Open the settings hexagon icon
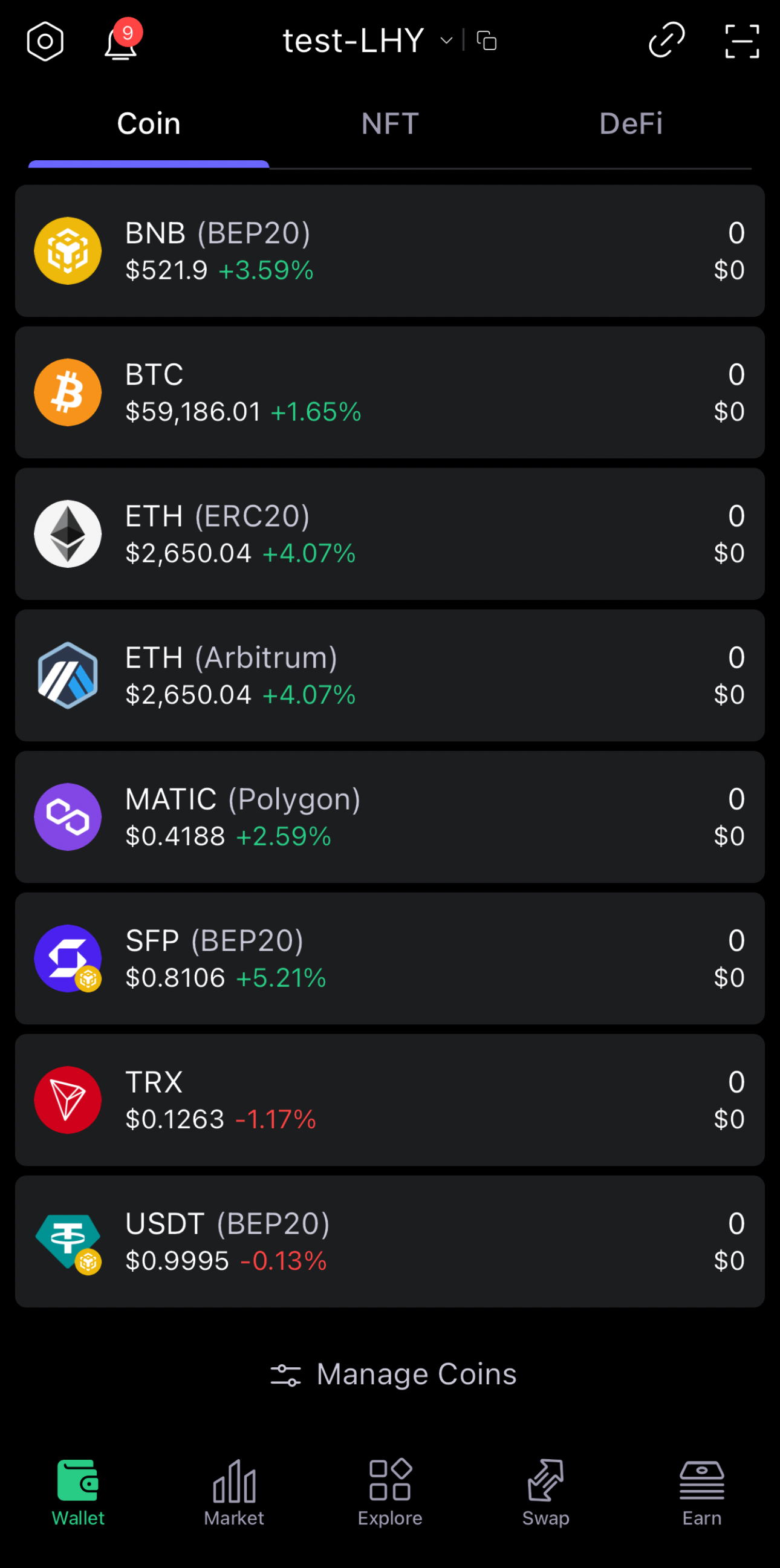780x1568 pixels. tap(45, 41)
